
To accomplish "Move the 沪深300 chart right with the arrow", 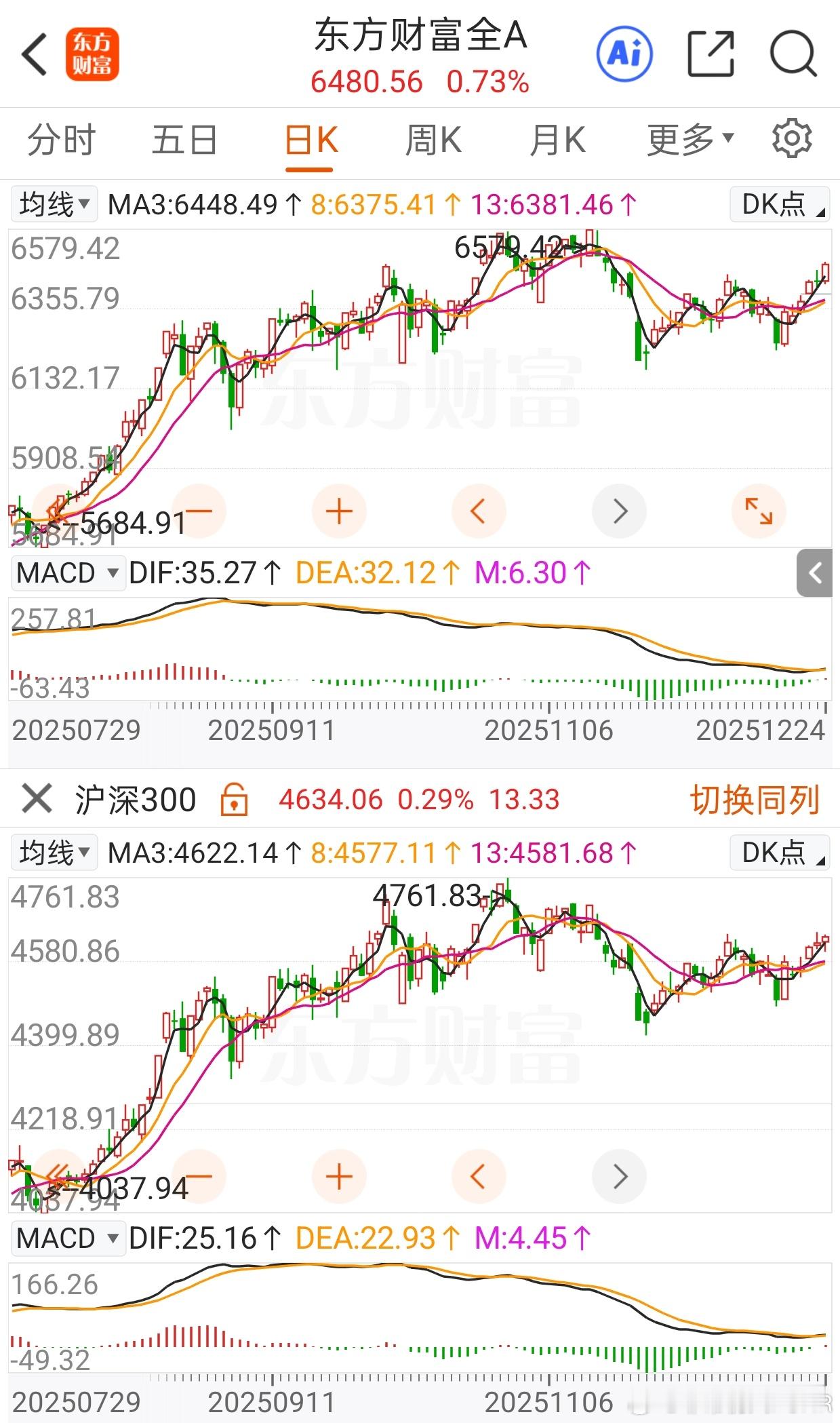I will coord(619,1177).
